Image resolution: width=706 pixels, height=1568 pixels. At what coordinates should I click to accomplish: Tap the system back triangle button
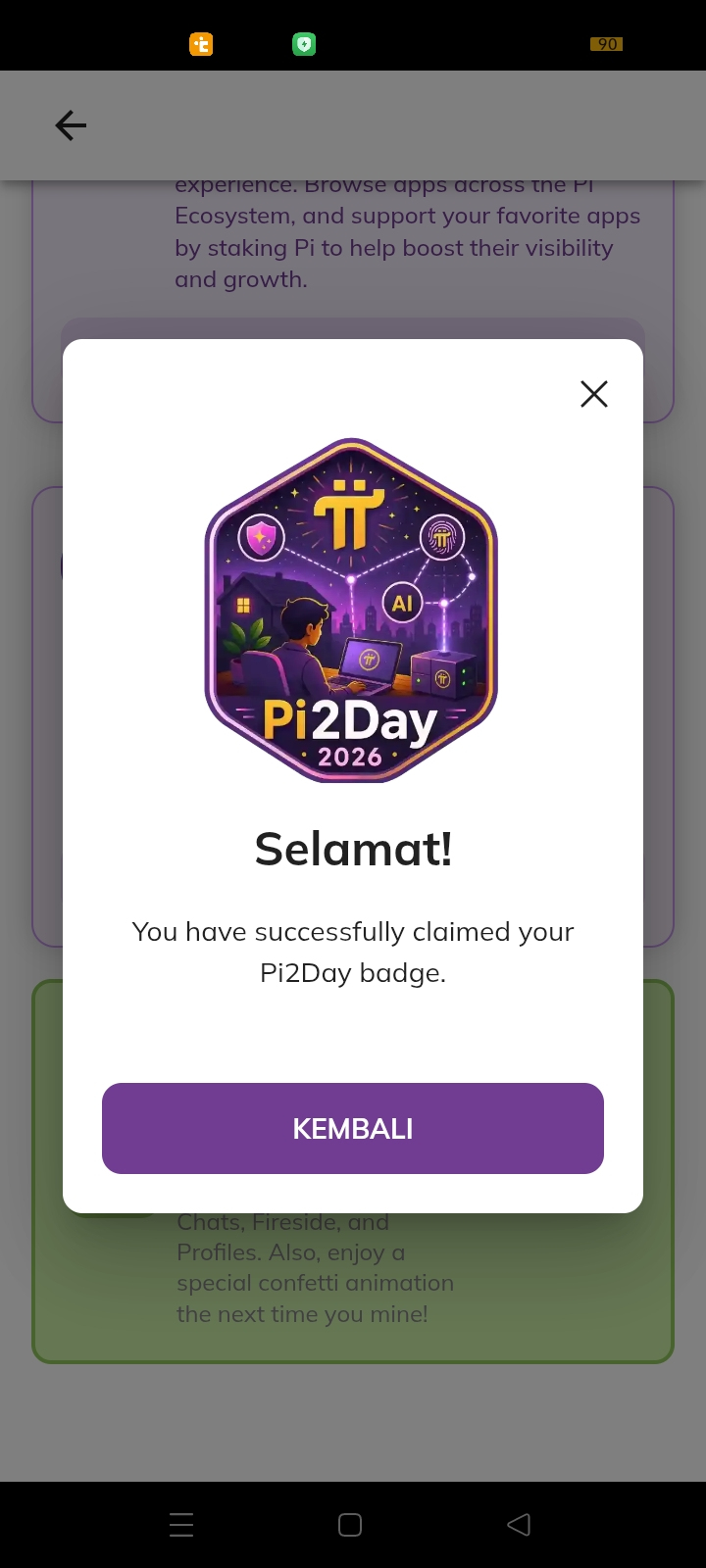pyautogui.click(x=519, y=1525)
